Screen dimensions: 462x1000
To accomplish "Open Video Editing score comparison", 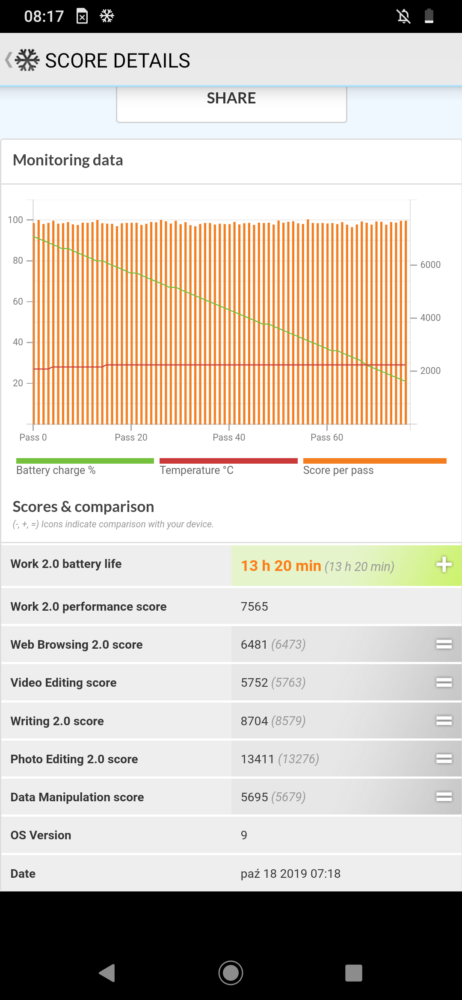I will 231,682.
